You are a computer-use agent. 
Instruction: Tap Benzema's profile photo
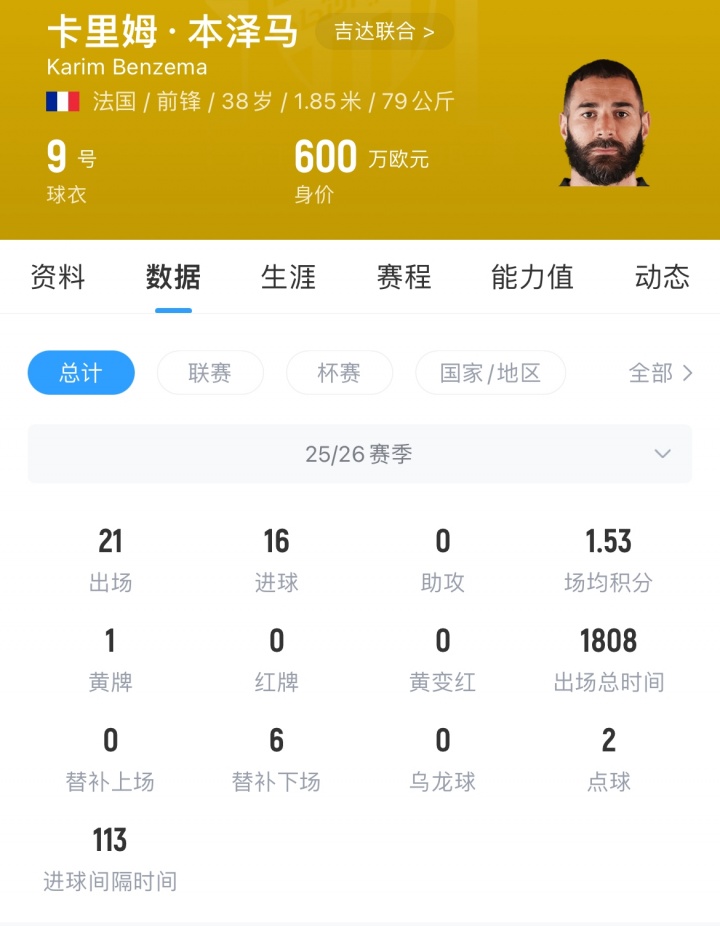(603, 122)
